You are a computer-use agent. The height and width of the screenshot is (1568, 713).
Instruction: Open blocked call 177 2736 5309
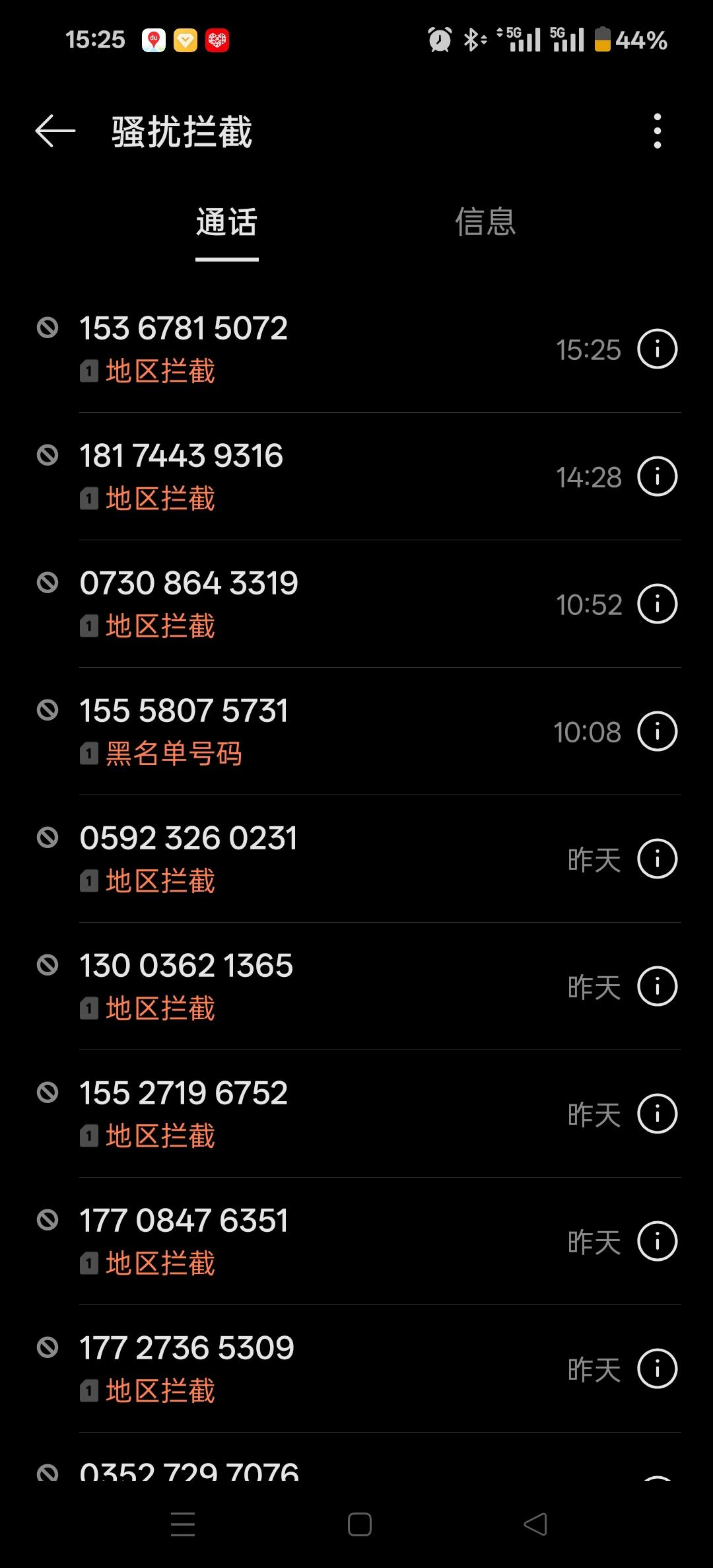pos(356,1369)
